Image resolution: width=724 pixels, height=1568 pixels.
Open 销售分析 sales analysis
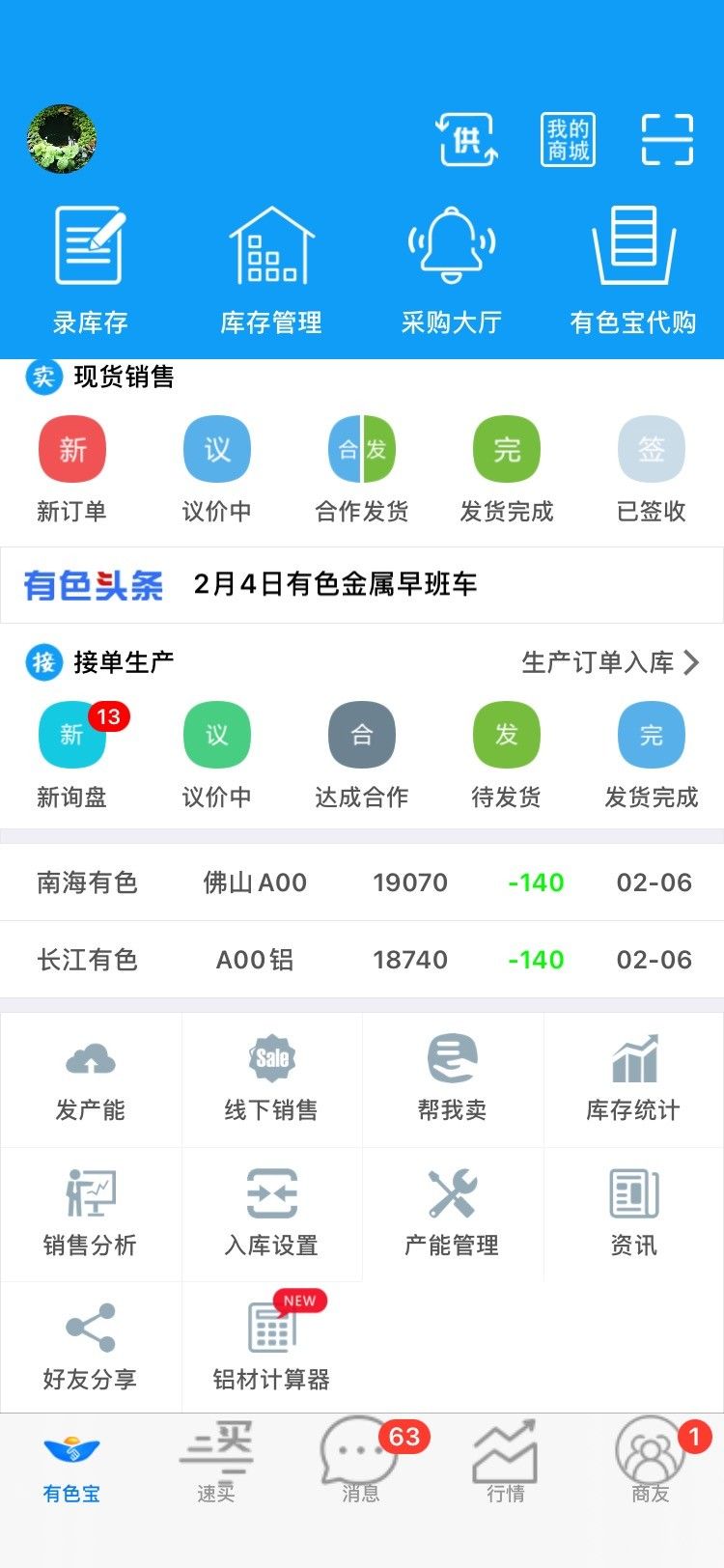[90, 1215]
